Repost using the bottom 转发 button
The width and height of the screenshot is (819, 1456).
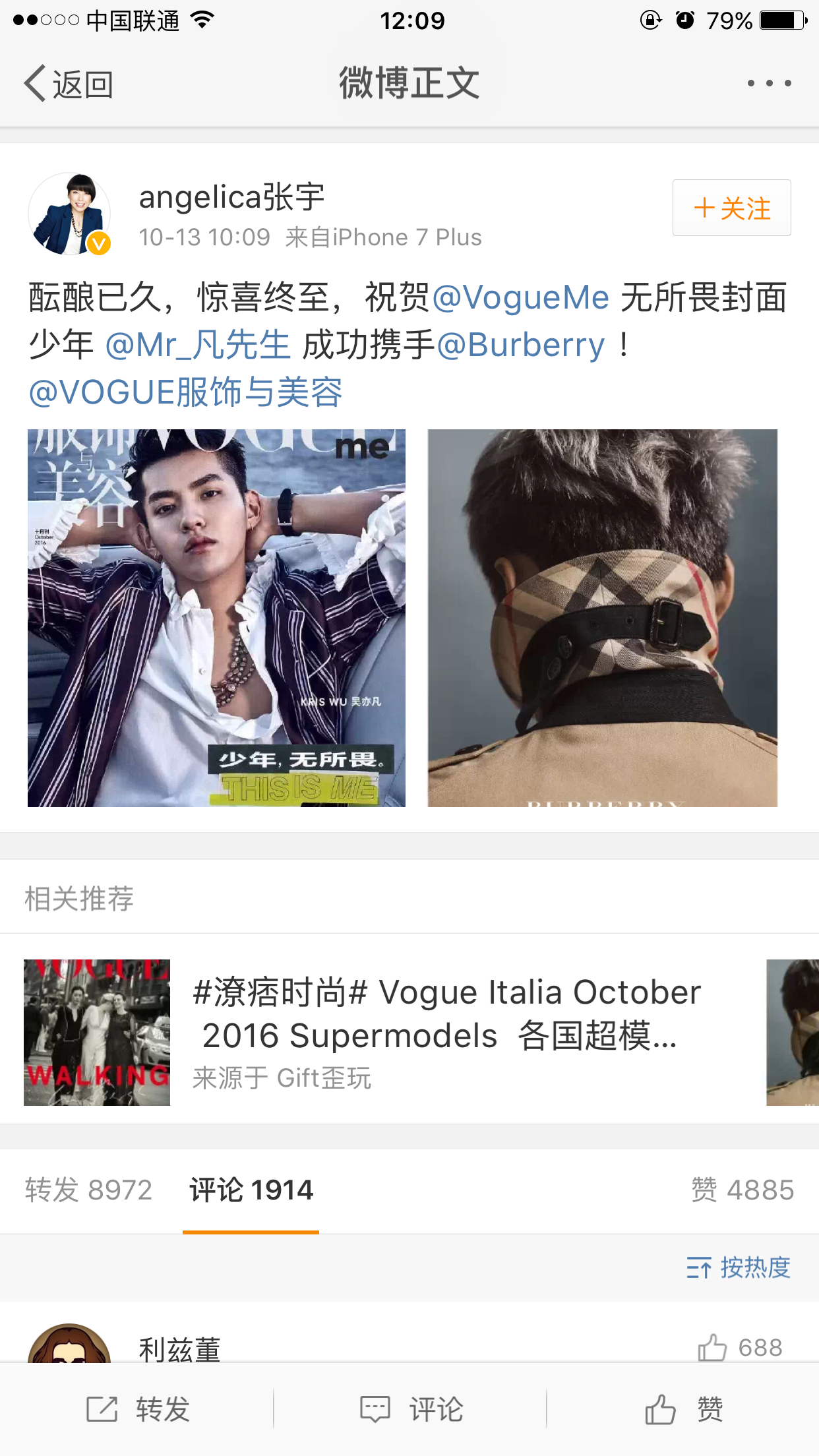pyautogui.click(x=138, y=1410)
